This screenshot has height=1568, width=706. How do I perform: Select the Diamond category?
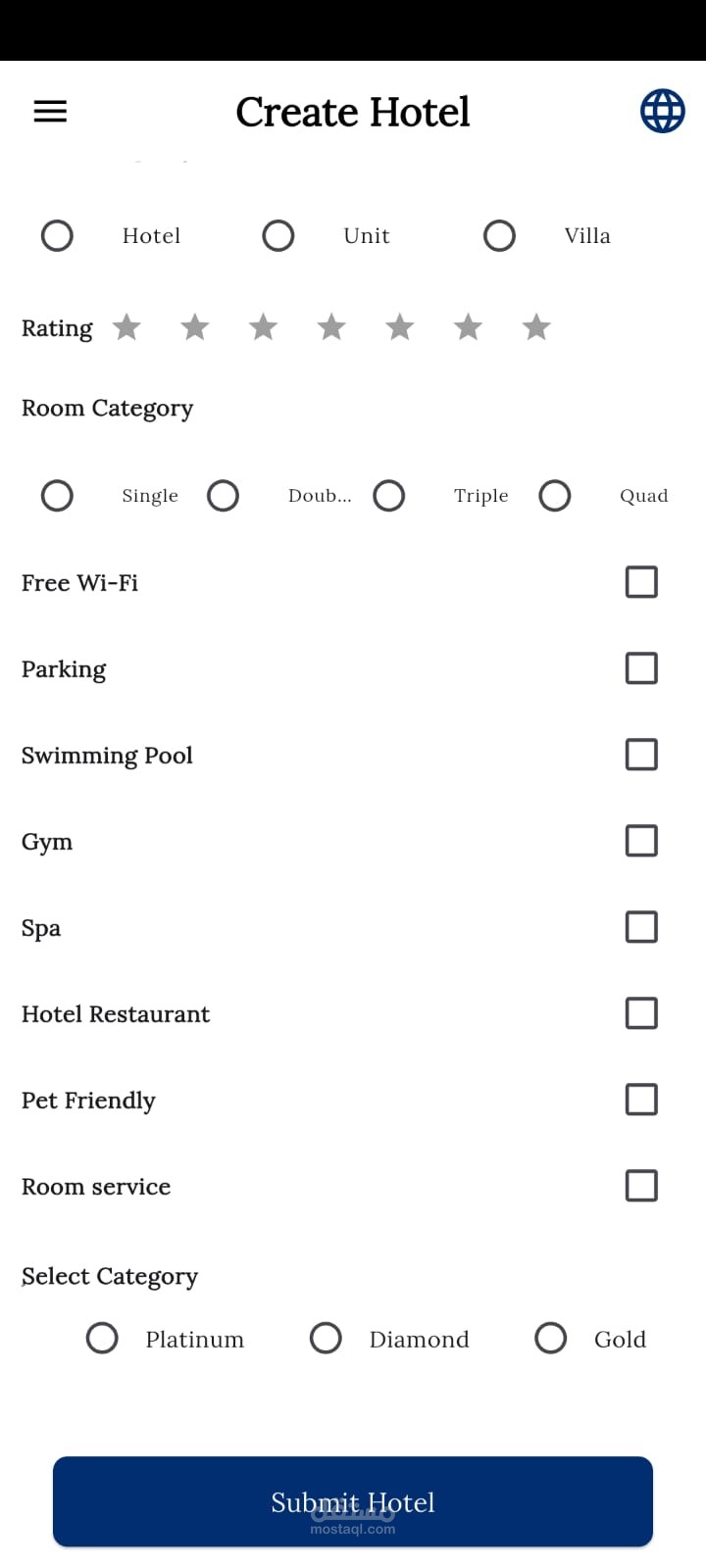[x=326, y=1337]
